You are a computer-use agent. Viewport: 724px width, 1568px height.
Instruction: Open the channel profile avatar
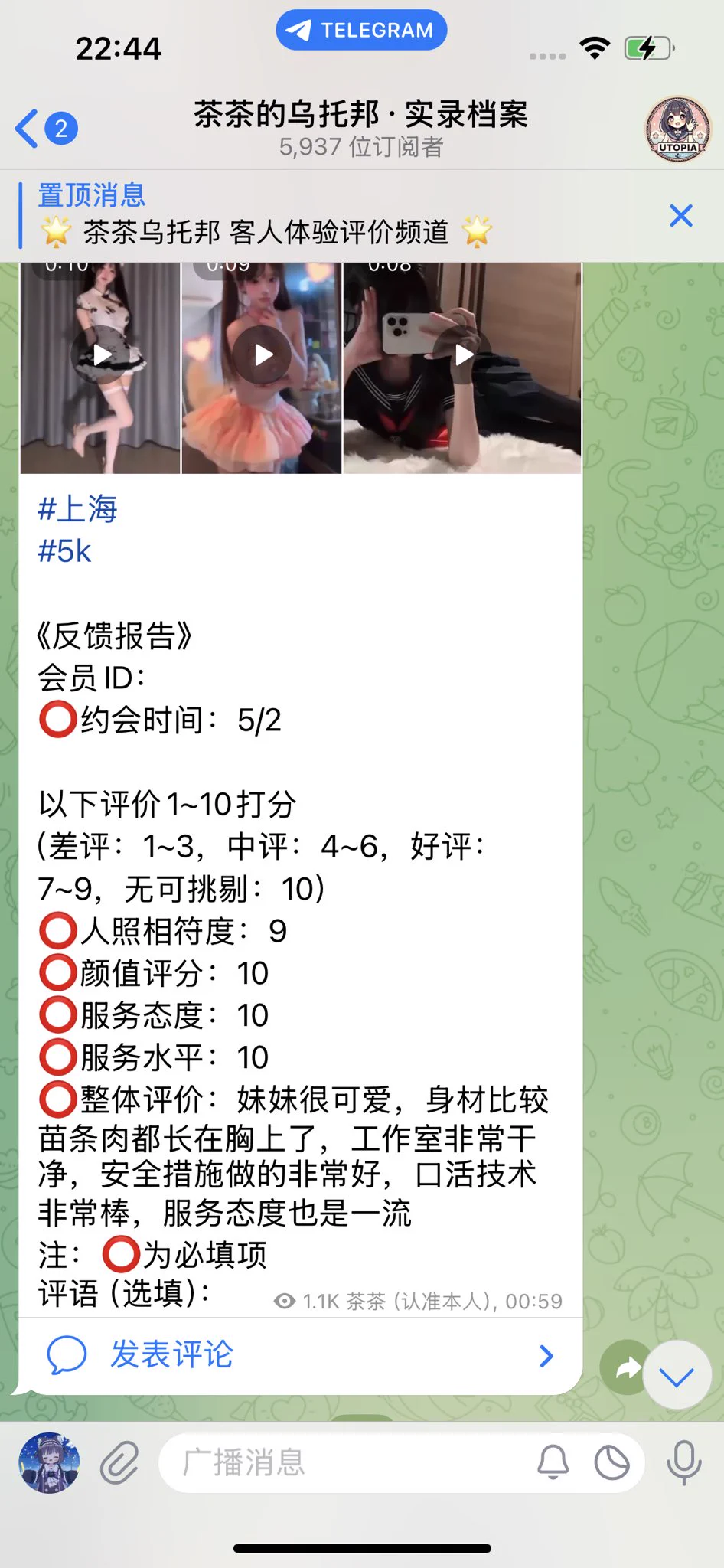click(x=677, y=129)
